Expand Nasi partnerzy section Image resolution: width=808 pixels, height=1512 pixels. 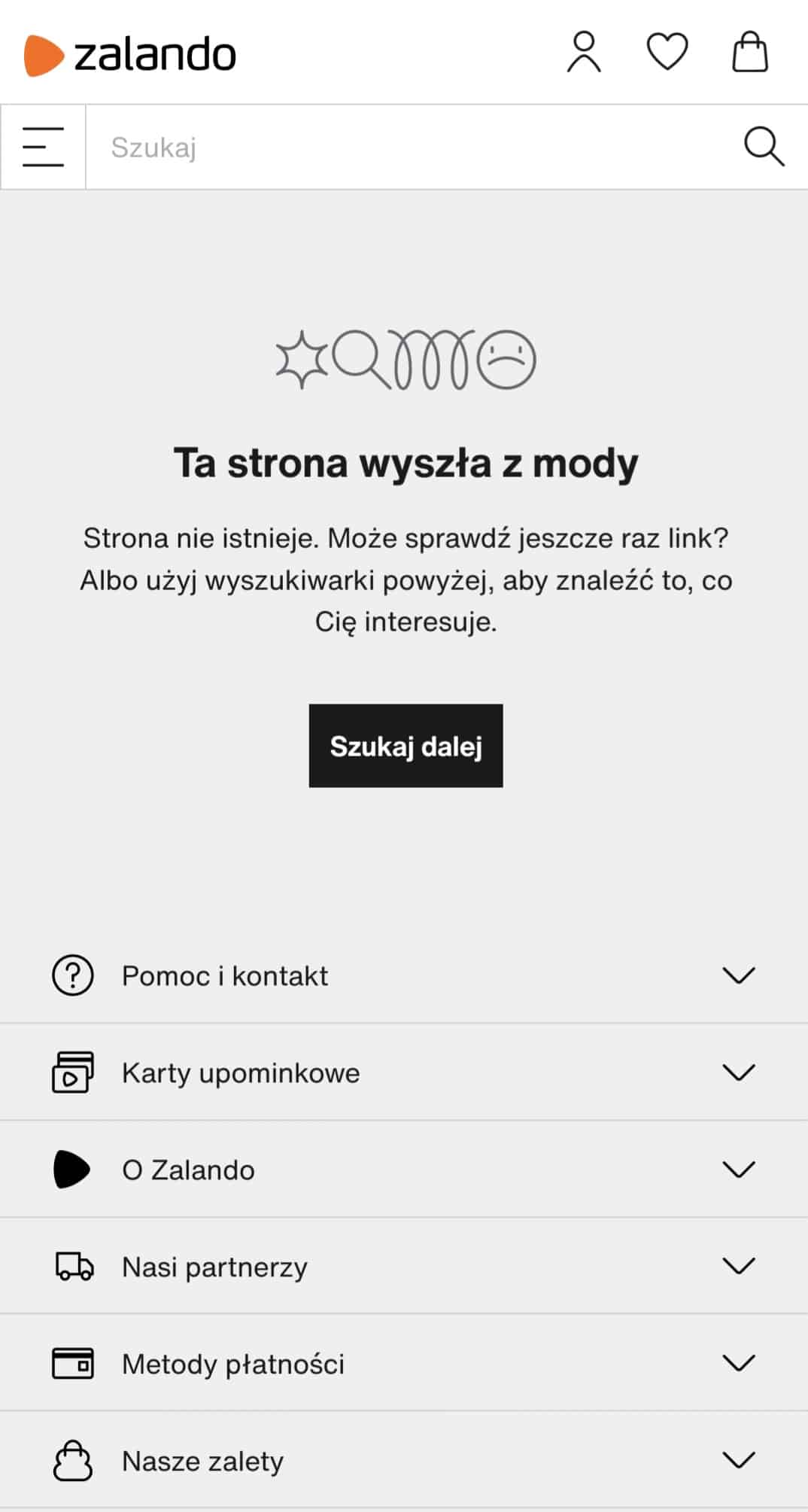click(404, 1266)
